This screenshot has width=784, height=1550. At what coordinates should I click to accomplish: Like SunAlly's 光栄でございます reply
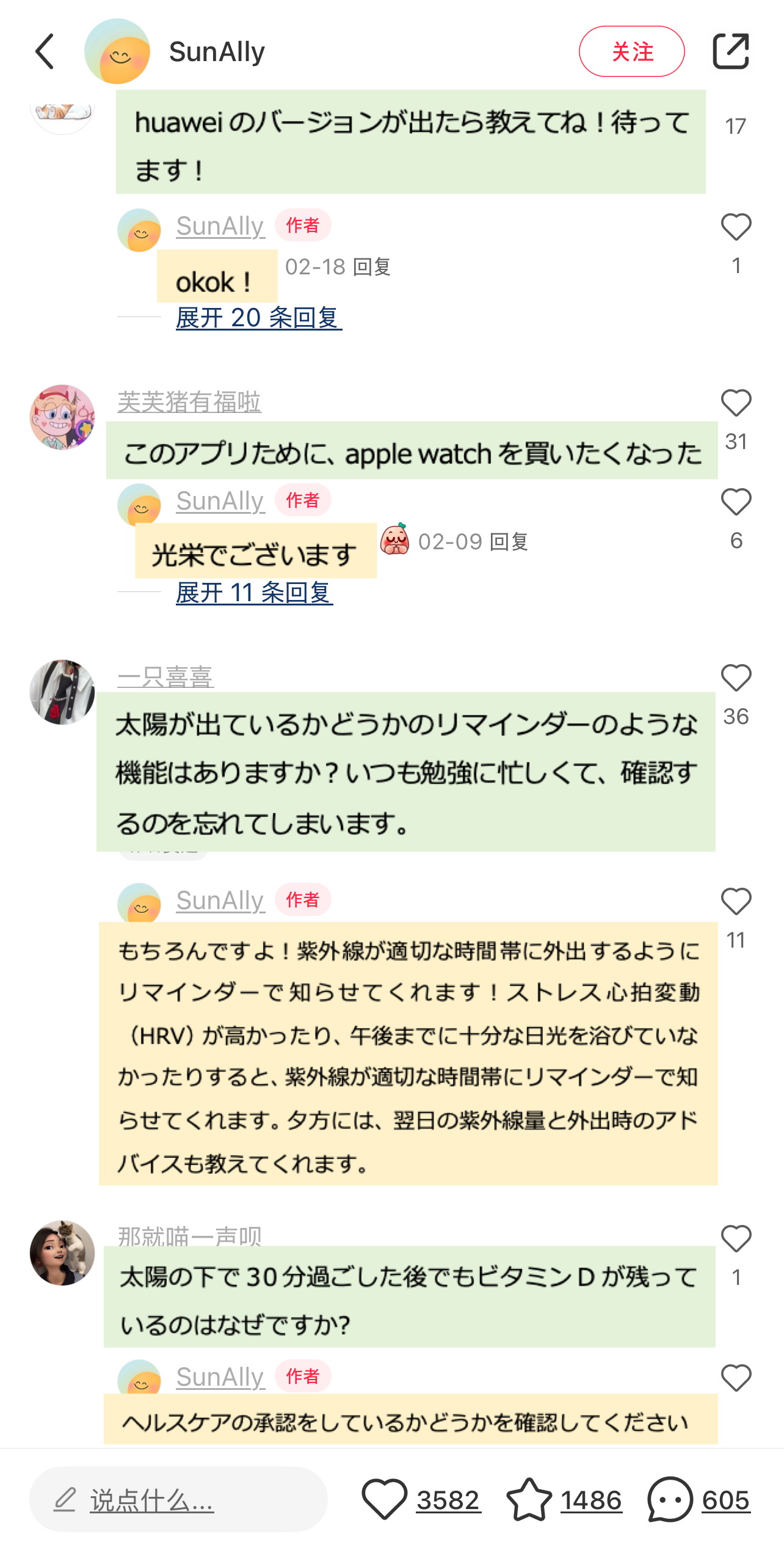(736, 503)
